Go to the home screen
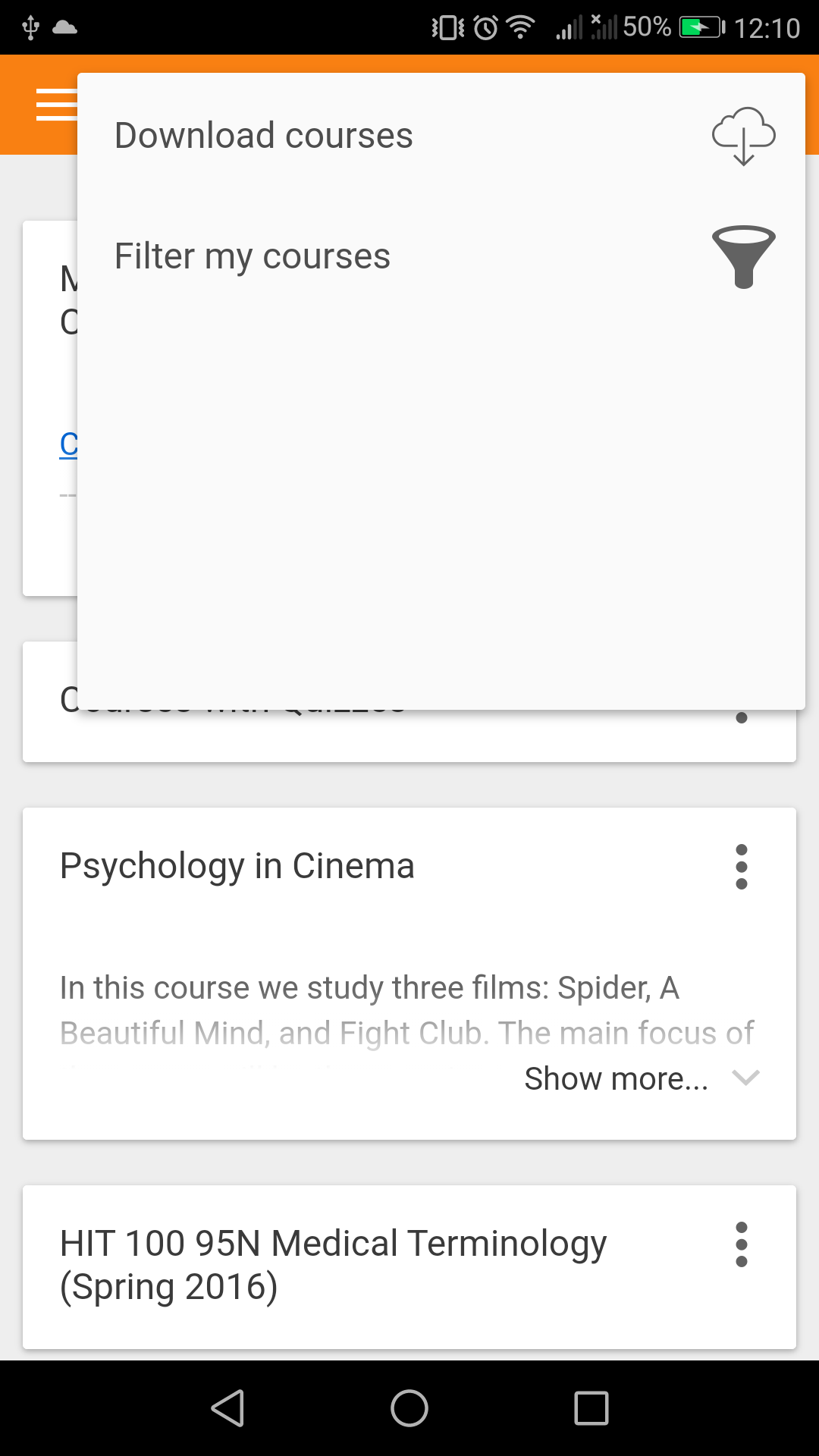 (409, 1408)
